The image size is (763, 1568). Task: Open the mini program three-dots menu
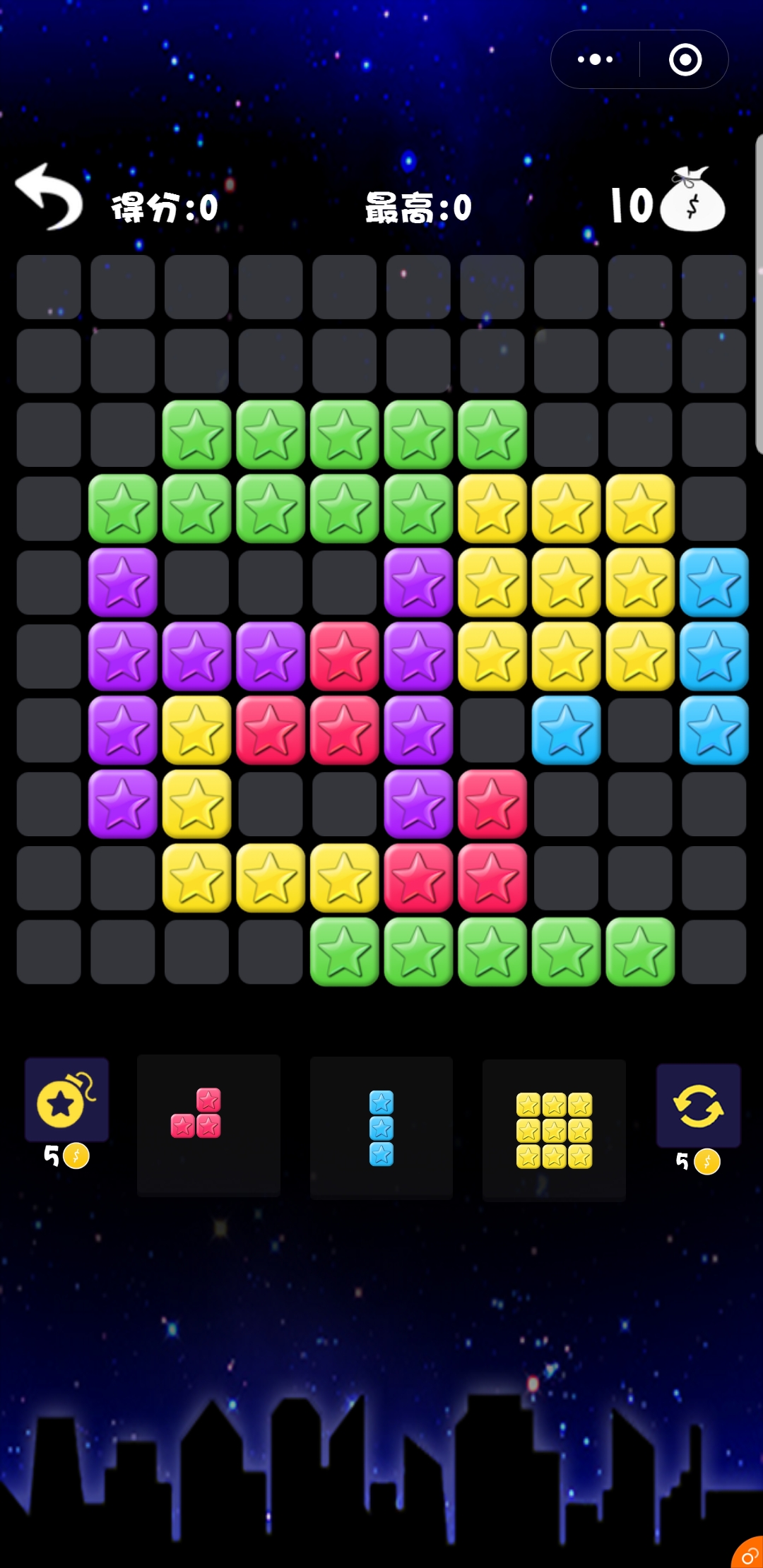tap(595, 59)
